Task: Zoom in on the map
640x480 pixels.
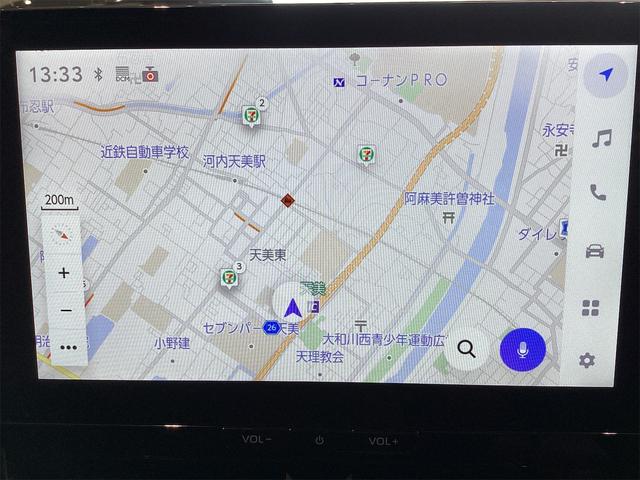Action: (64, 272)
